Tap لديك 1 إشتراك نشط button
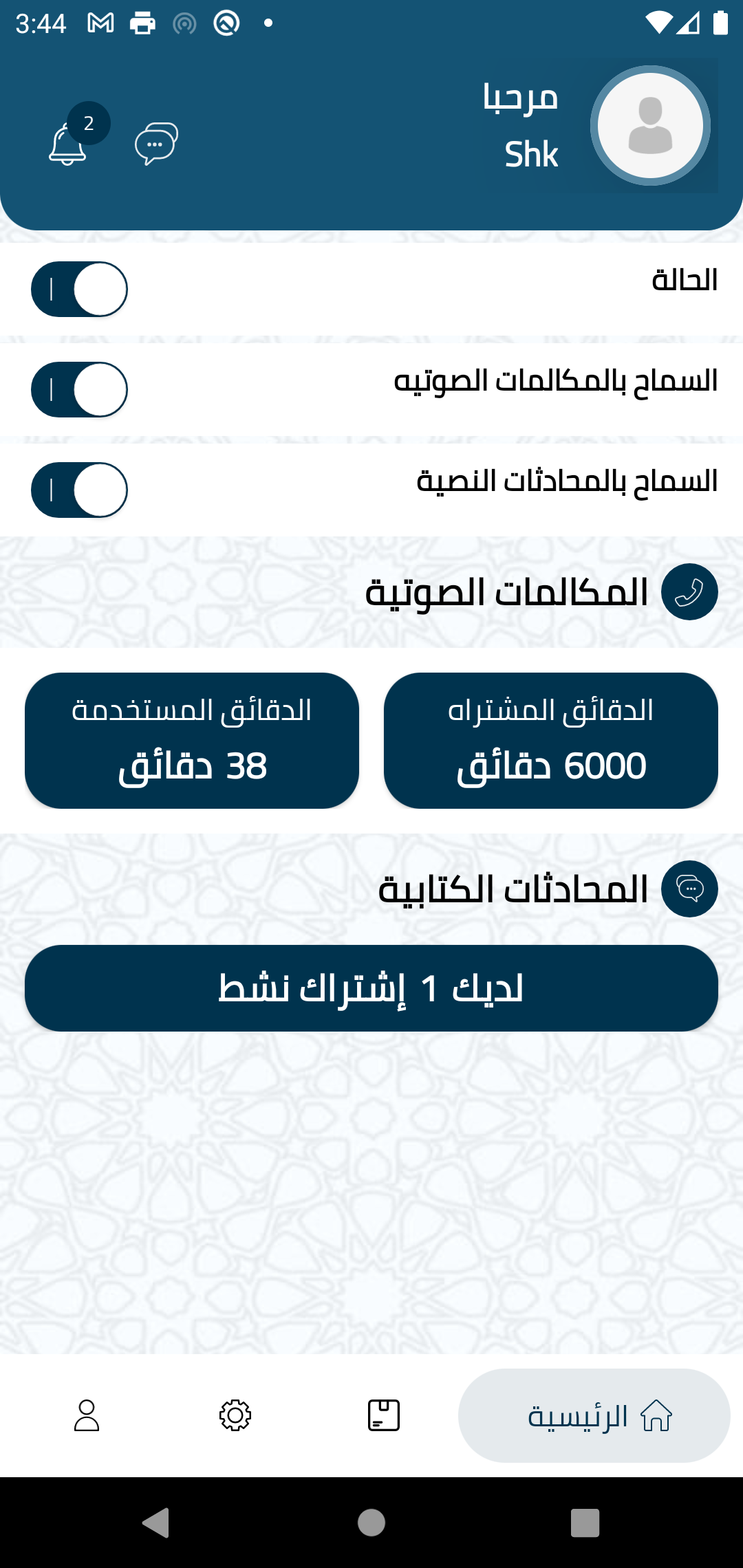This screenshot has width=743, height=1568. click(371, 988)
